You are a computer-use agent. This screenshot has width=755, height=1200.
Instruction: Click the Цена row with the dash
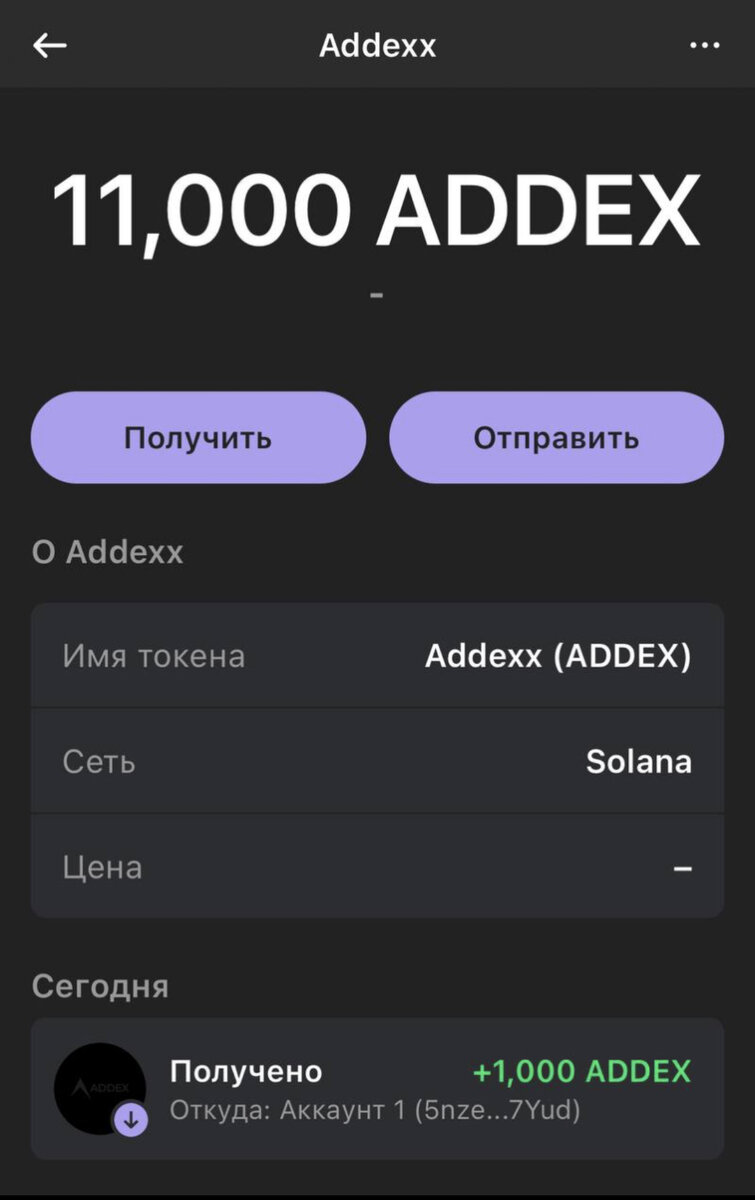[x=377, y=866]
